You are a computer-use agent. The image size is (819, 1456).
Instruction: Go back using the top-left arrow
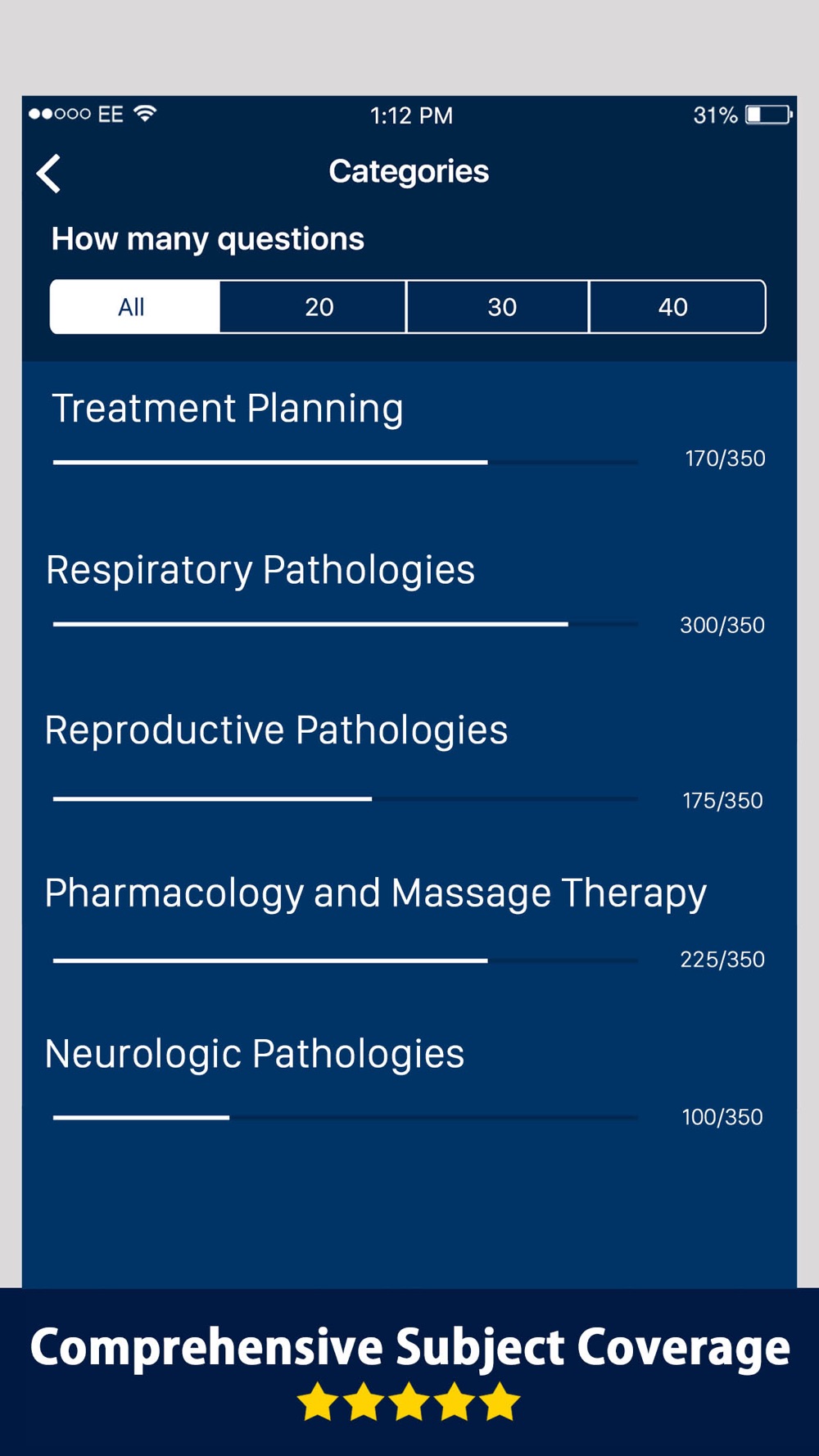(49, 174)
